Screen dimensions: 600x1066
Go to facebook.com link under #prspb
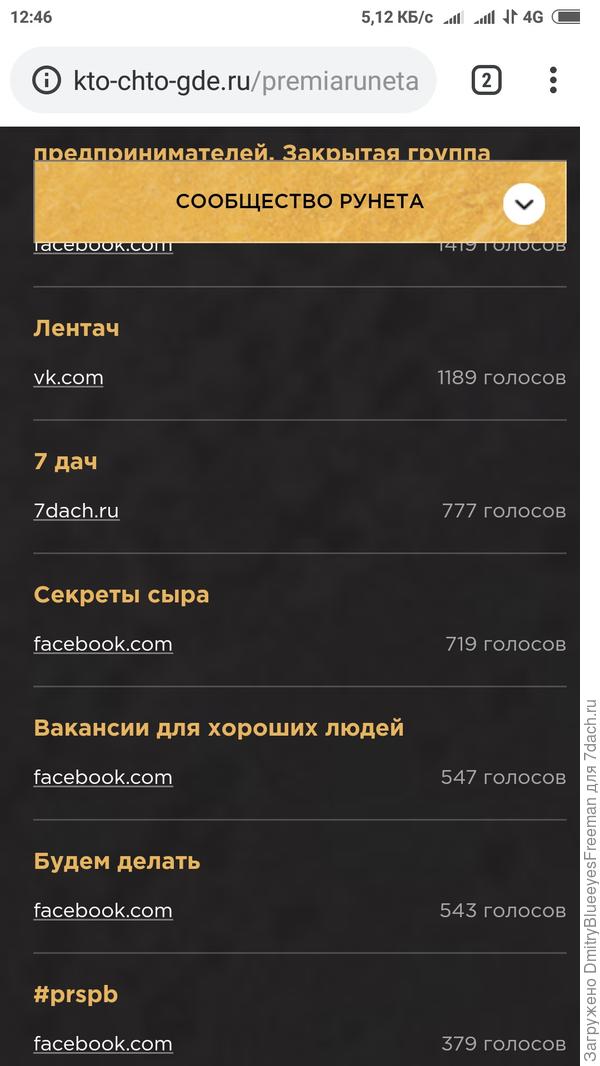[103, 1044]
